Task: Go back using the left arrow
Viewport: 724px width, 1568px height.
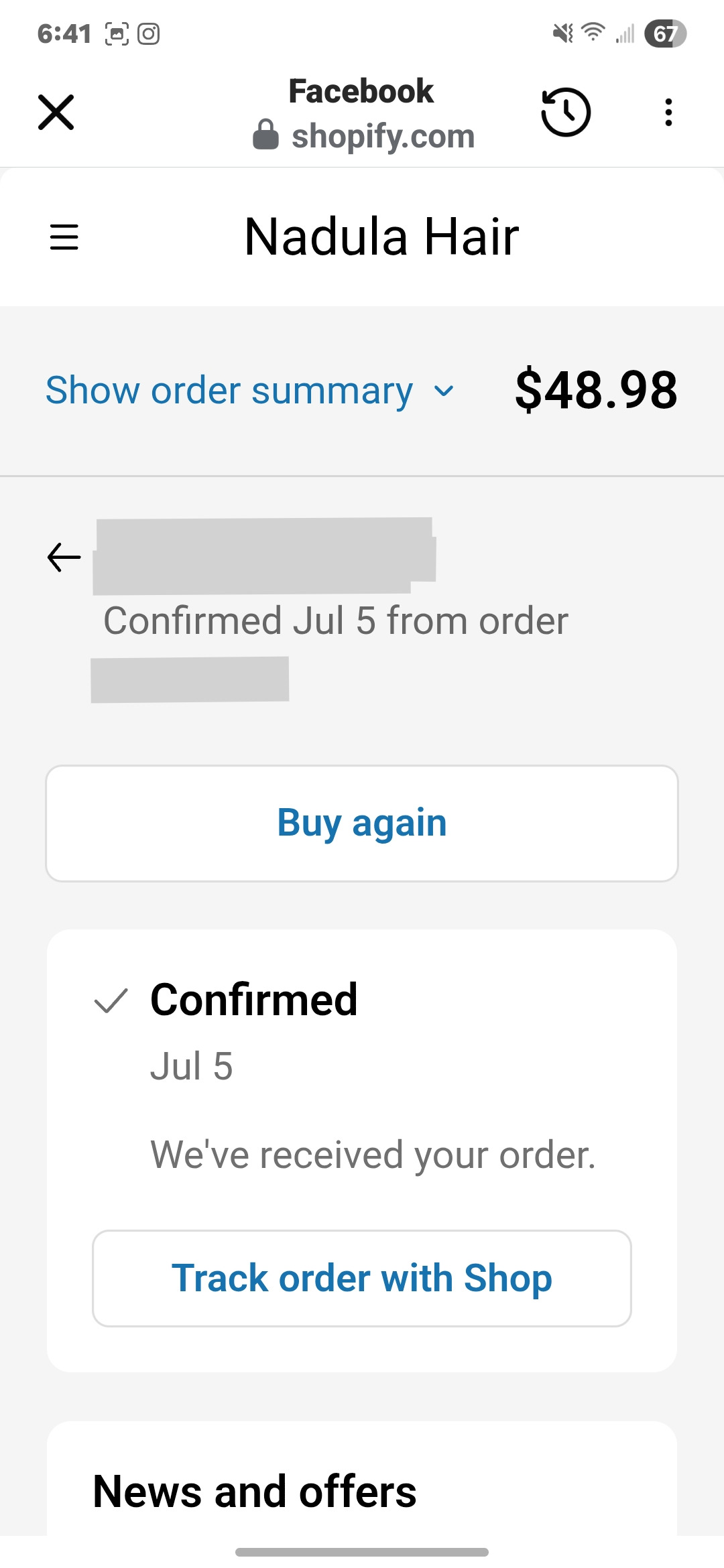Action: (64, 558)
